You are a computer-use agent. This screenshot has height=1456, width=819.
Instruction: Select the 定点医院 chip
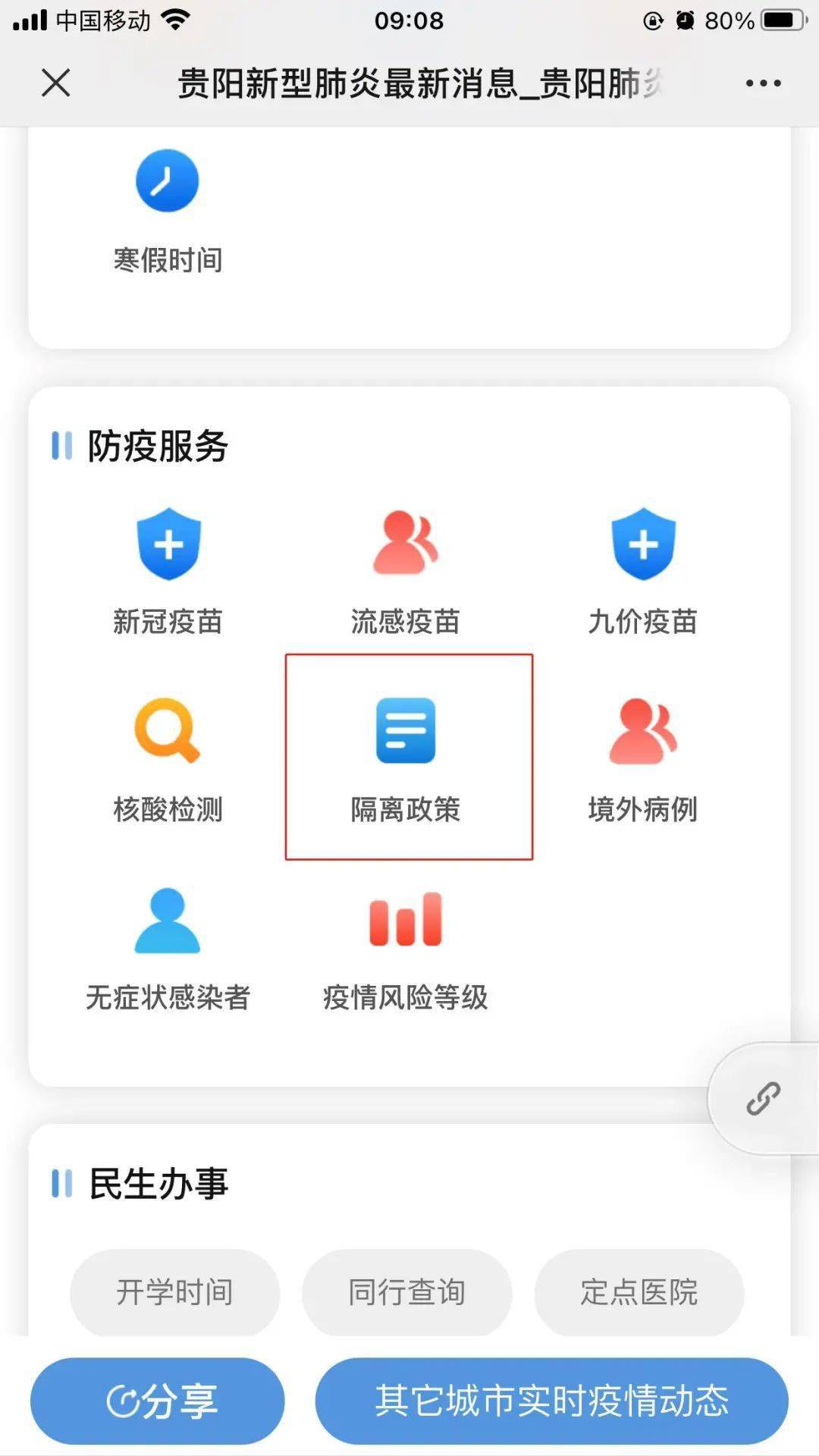pyautogui.click(x=639, y=1291)
